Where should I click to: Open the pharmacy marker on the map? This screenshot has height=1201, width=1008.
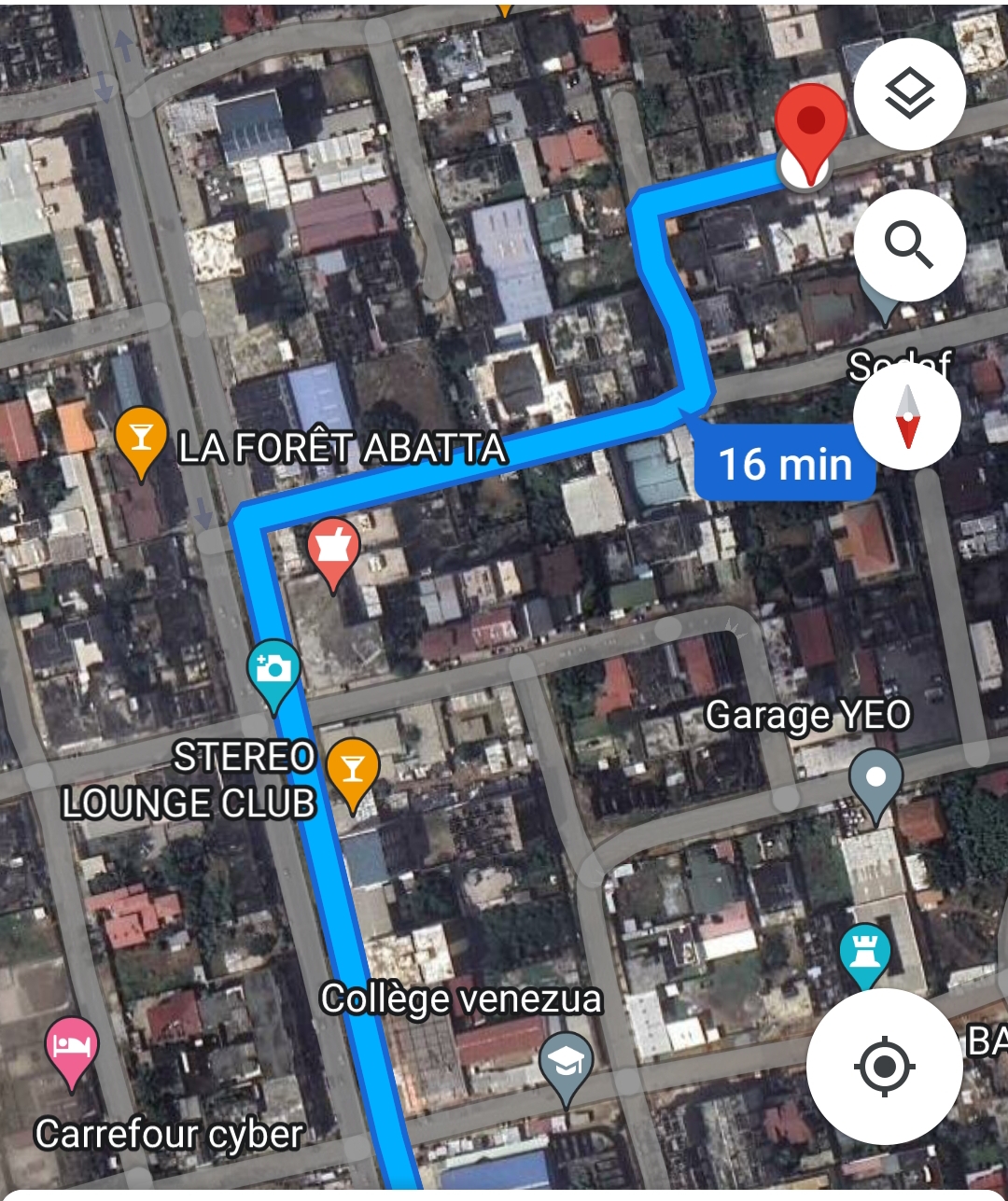point(333,551)
